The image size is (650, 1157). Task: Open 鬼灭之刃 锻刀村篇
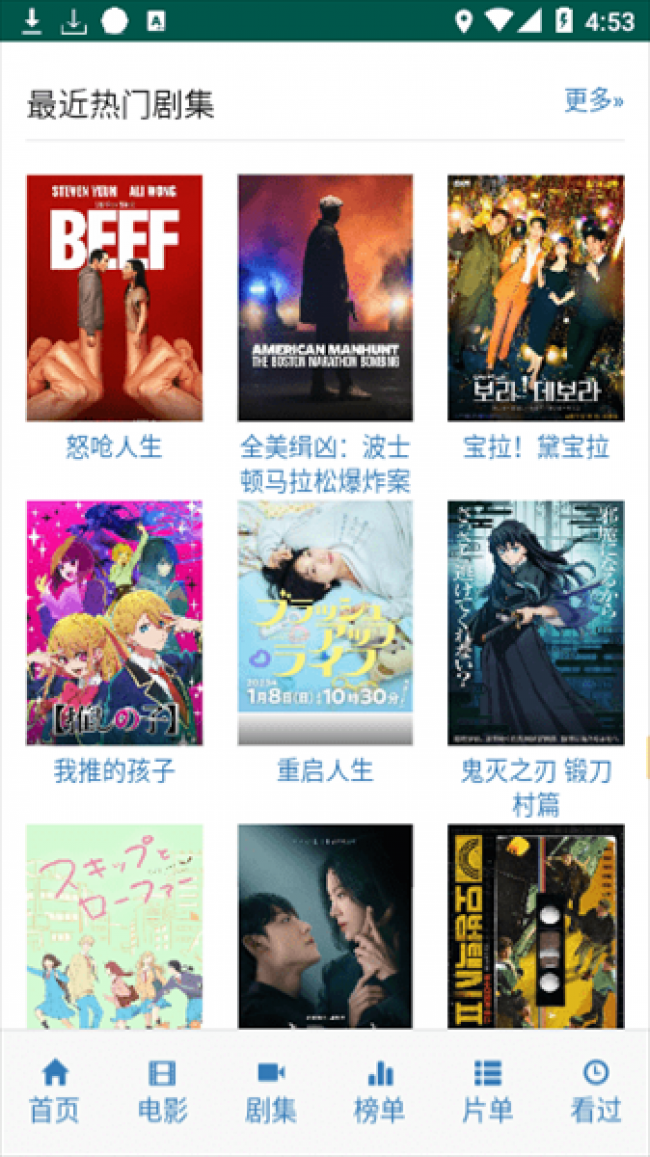coord(535,622)
